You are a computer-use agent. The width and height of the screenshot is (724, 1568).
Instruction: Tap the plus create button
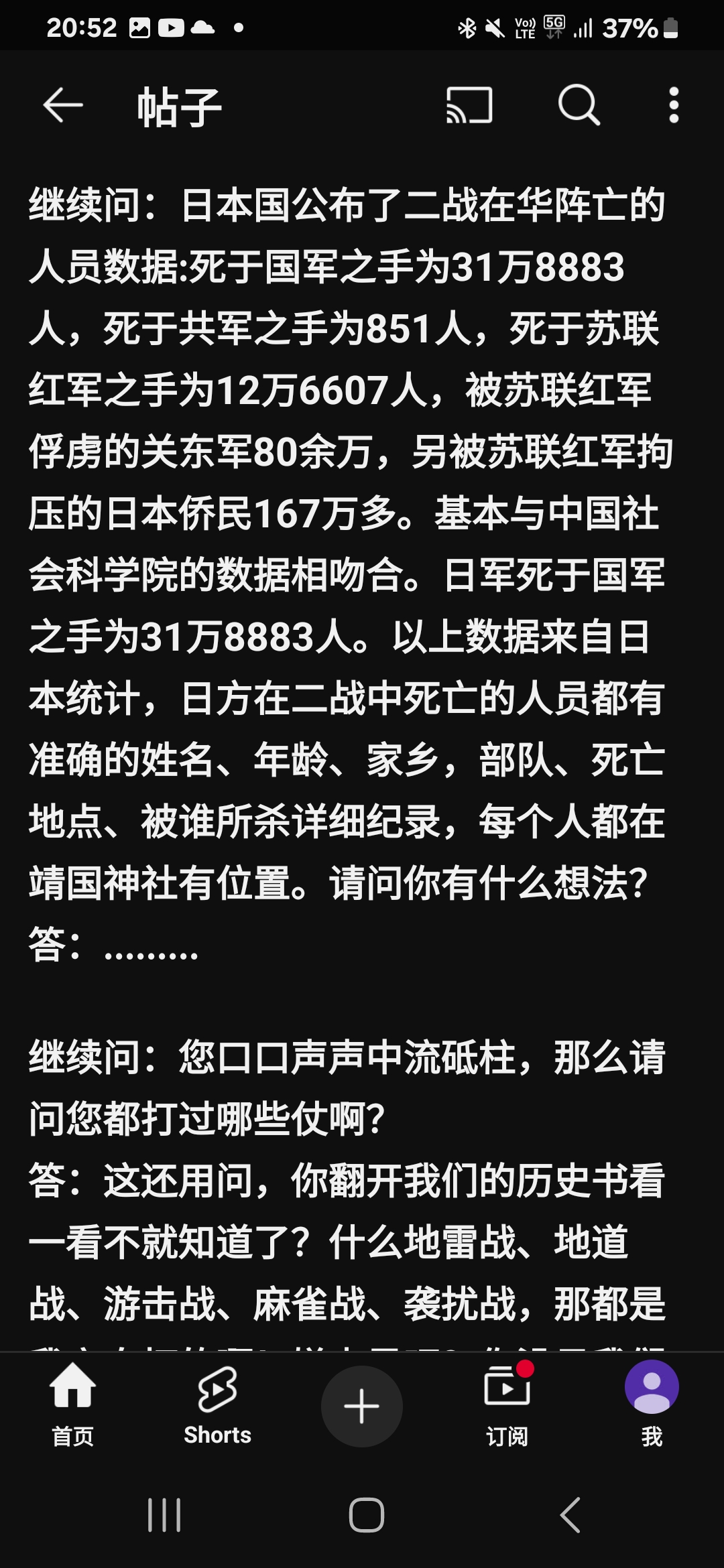click(362, 1405)
